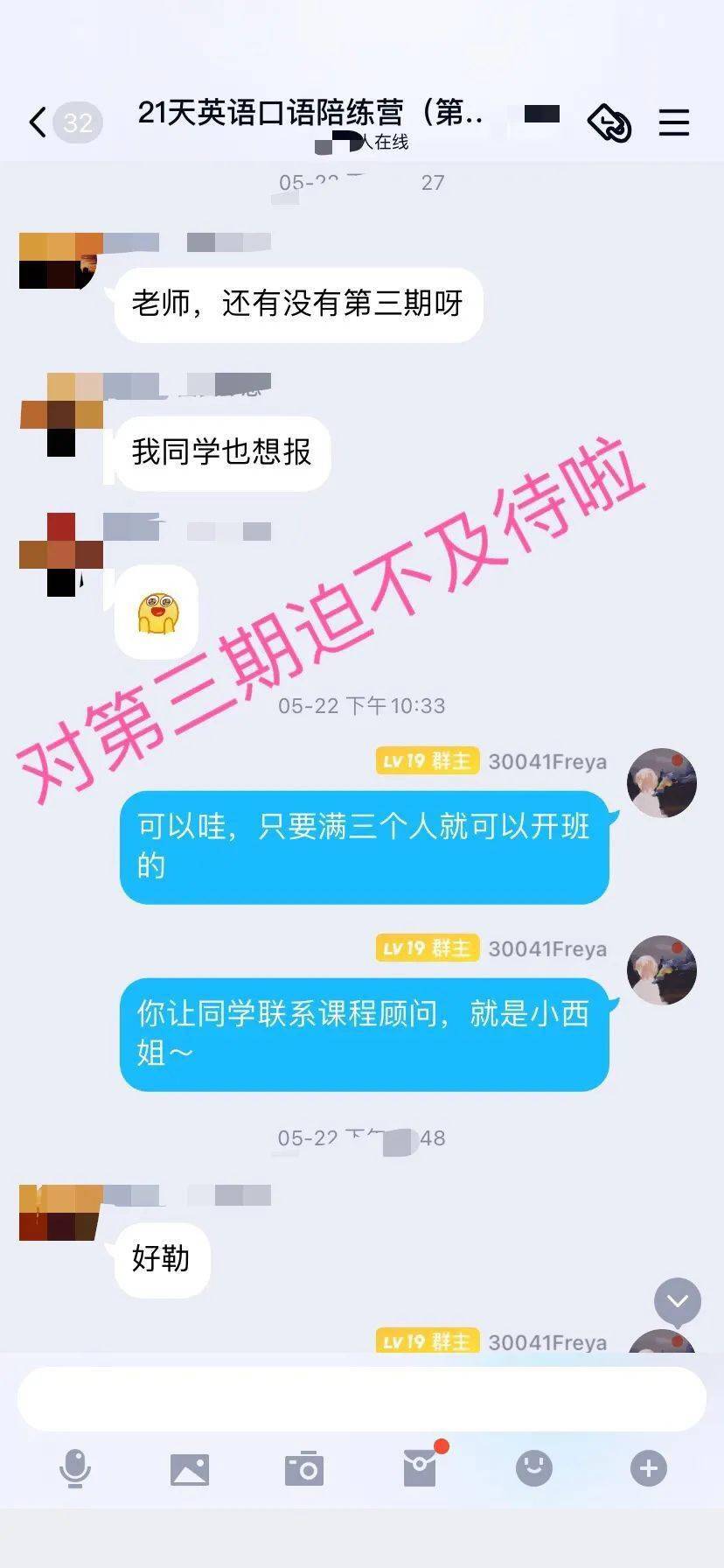Open more options with the plus icon
The width and height of the screenshot is (724, 1568).
click(x=649, y=1468)
